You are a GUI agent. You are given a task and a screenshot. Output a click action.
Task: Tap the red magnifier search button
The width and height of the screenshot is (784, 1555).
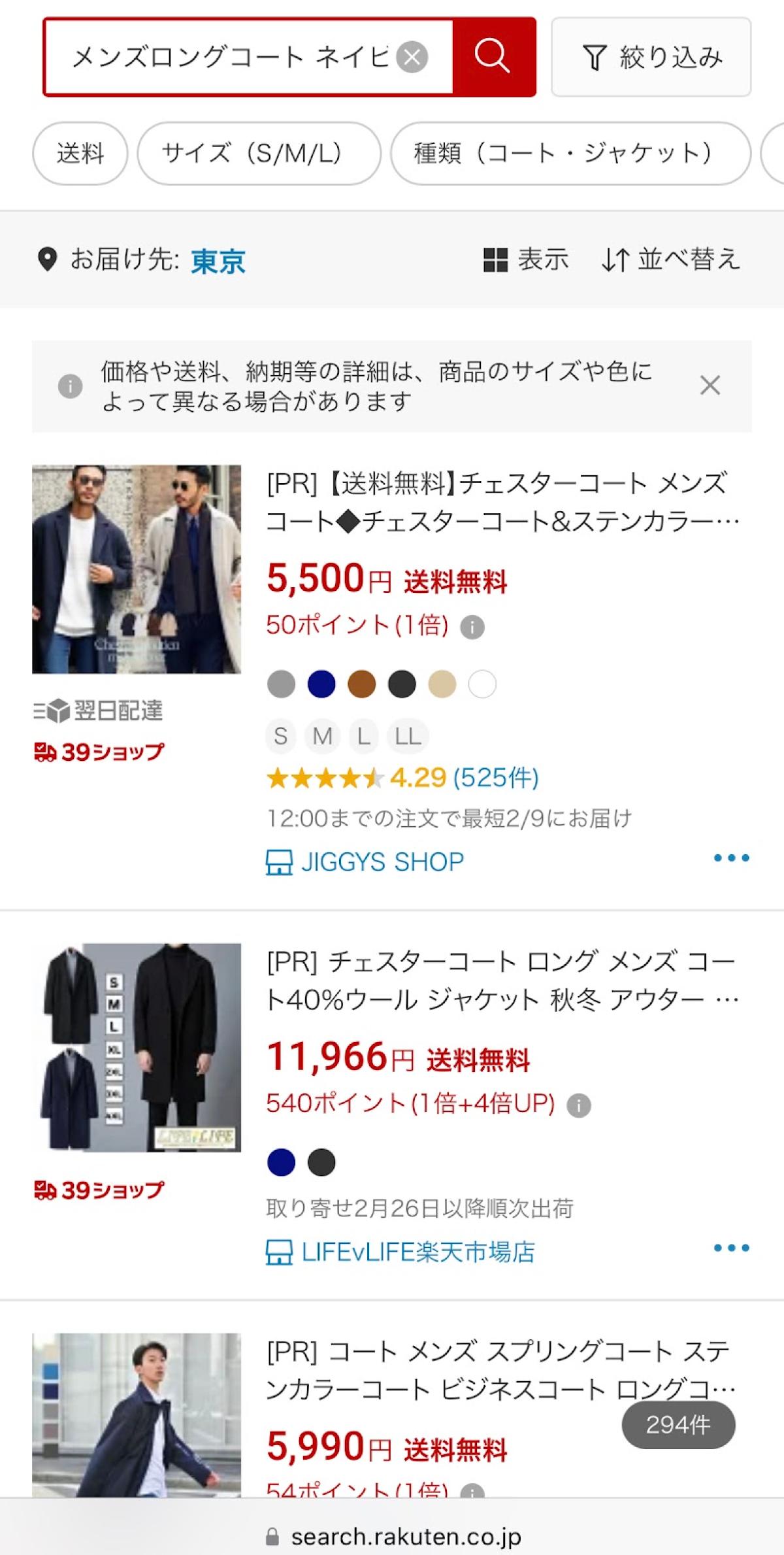point(493,57)
